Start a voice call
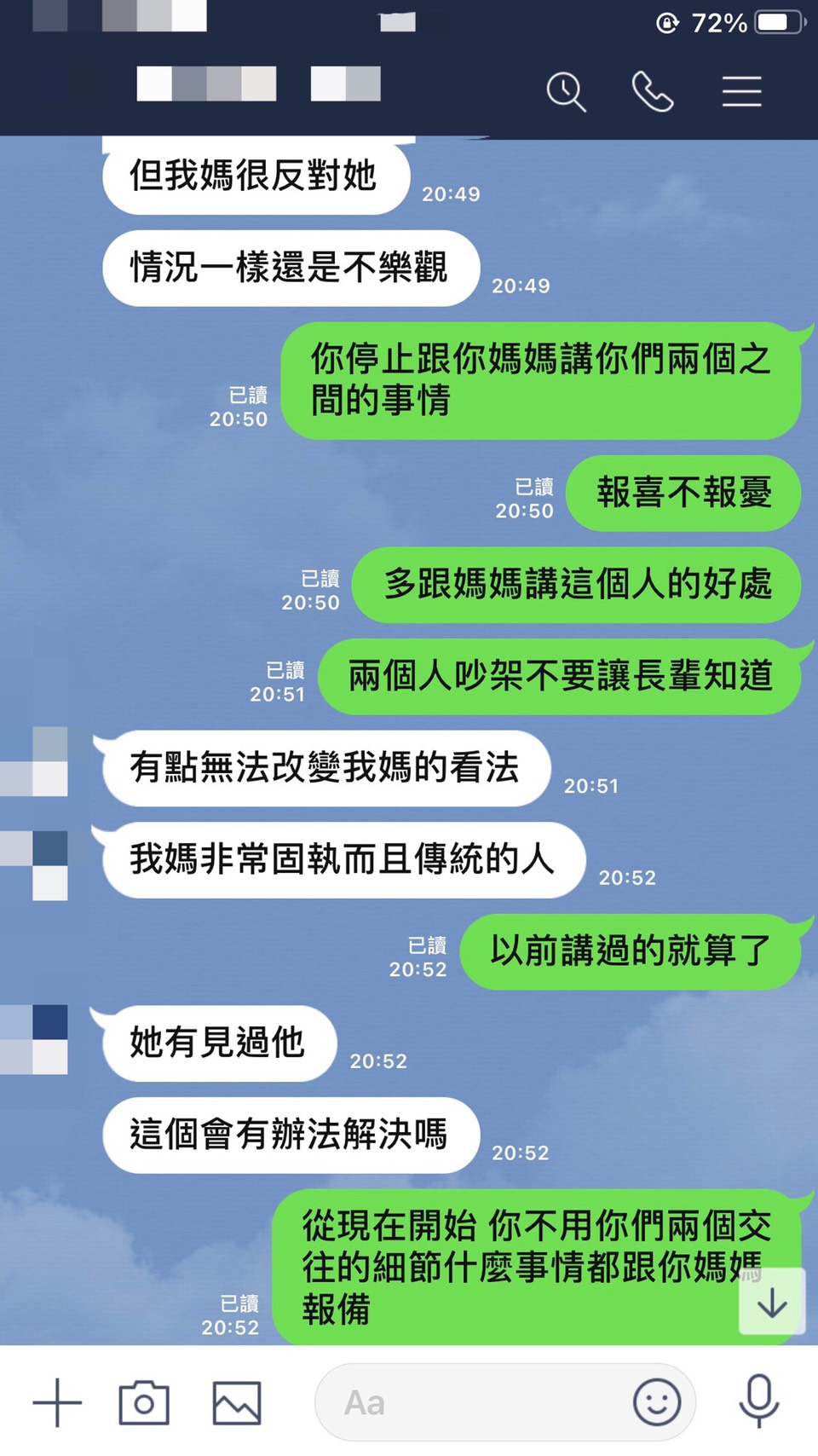This screenshot has height=1456, width=818. 653,91
